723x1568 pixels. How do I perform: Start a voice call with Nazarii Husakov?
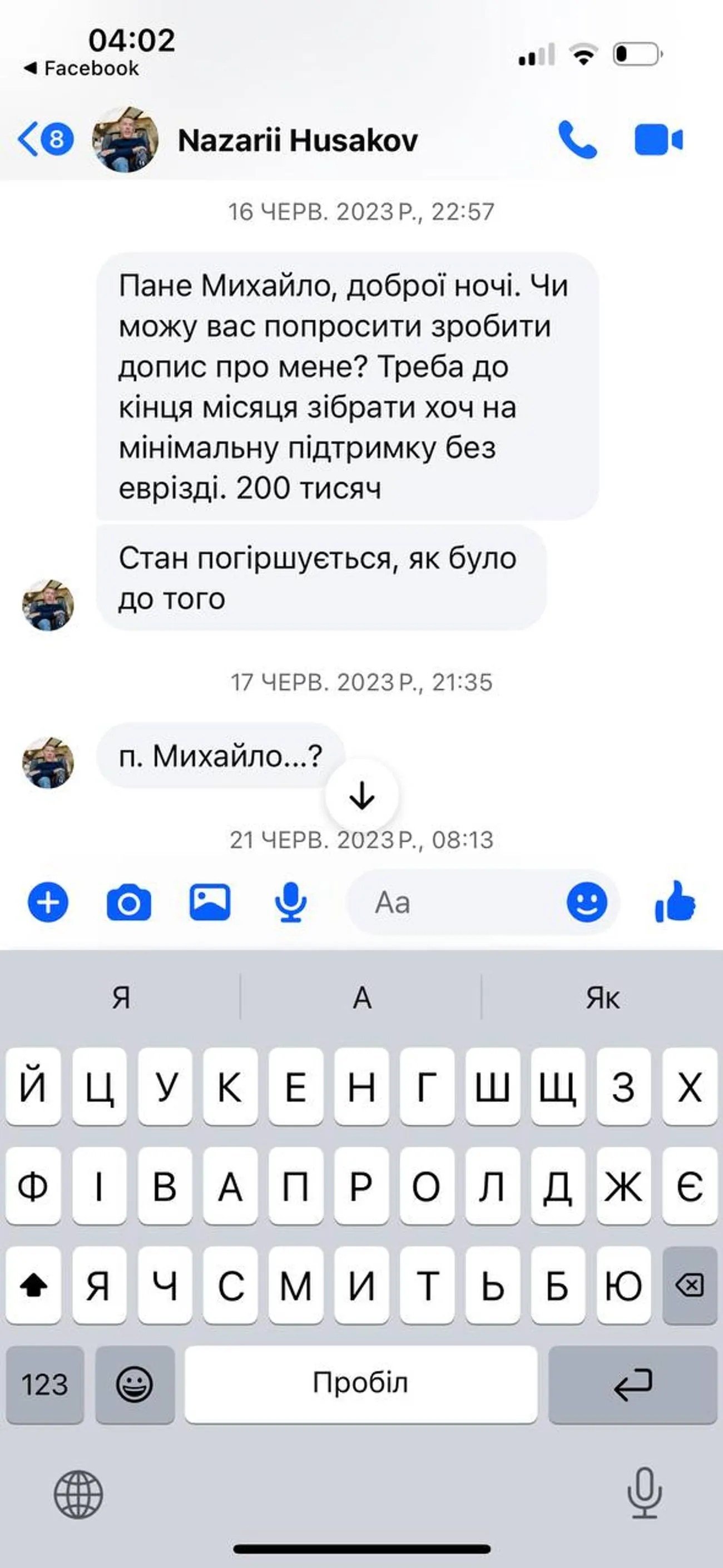[577, 140]
